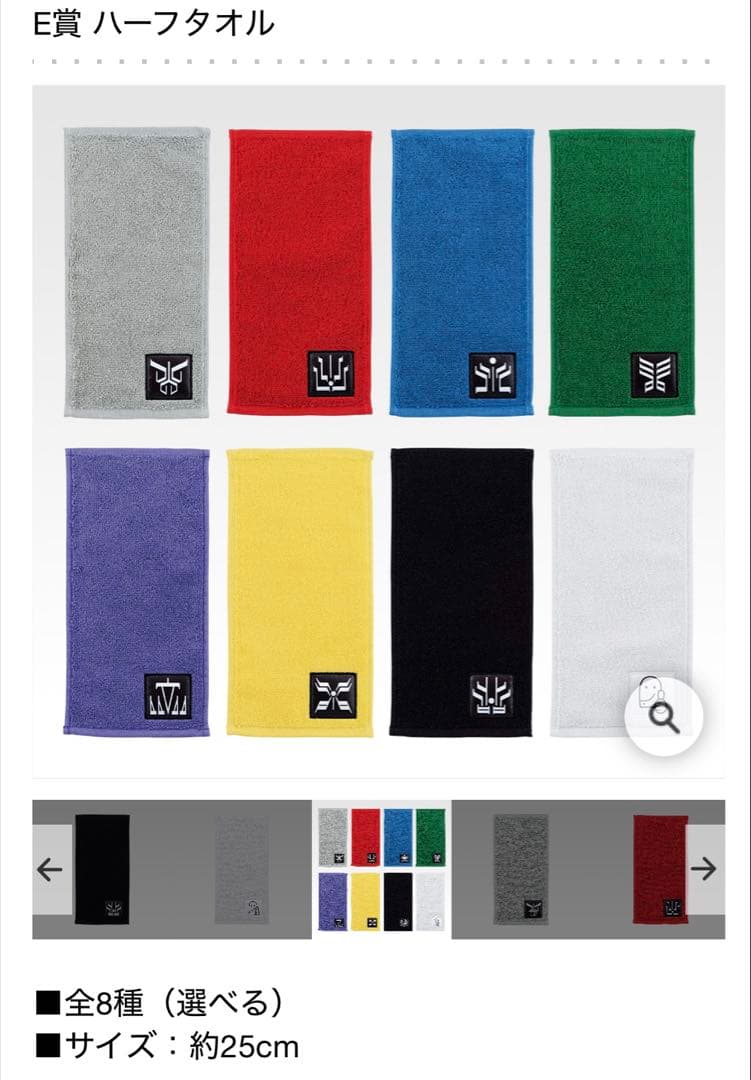Image resolution: width=751 pixels, height=1080 pixels.
Task: Select the black towel thumbnail
Action: pyautogui.click(x=104, y=869)
